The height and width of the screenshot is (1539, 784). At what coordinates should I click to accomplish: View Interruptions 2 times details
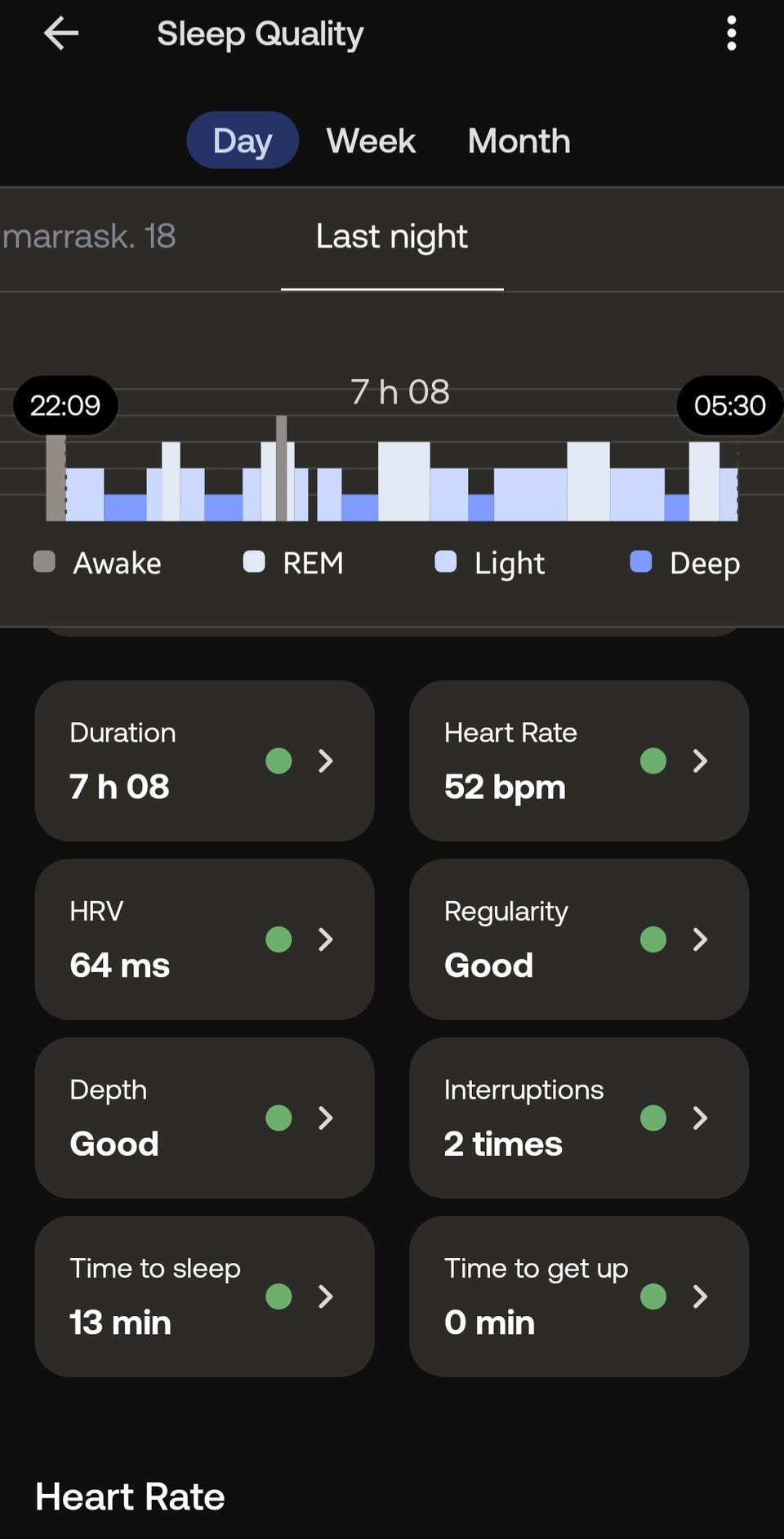pos(578,1117)
